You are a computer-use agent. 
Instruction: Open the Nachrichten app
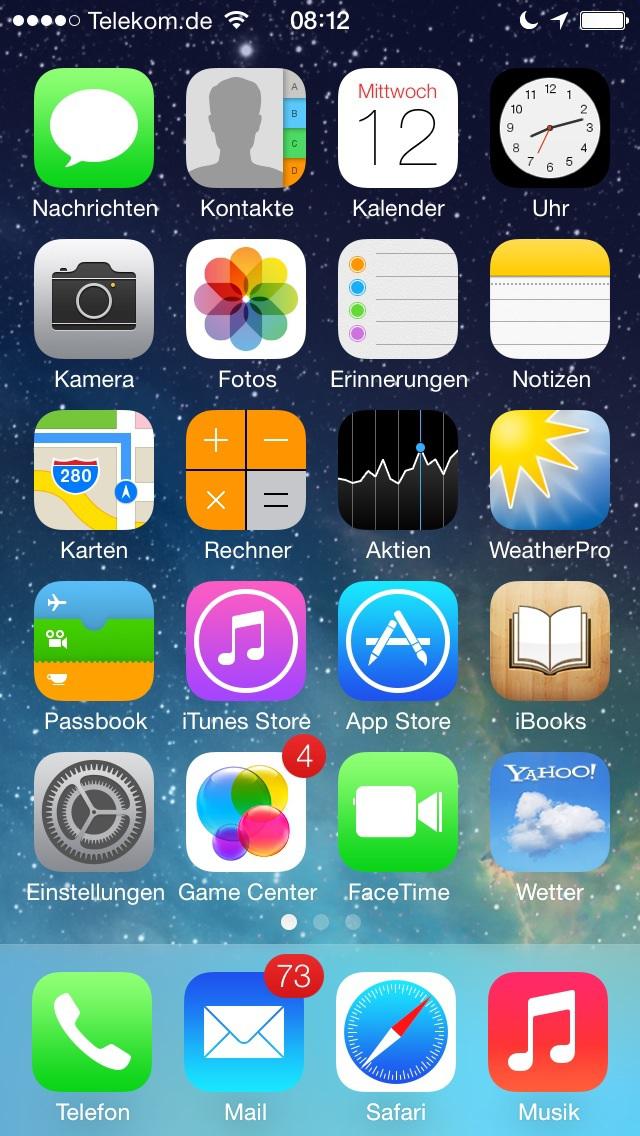coord(94,128)
